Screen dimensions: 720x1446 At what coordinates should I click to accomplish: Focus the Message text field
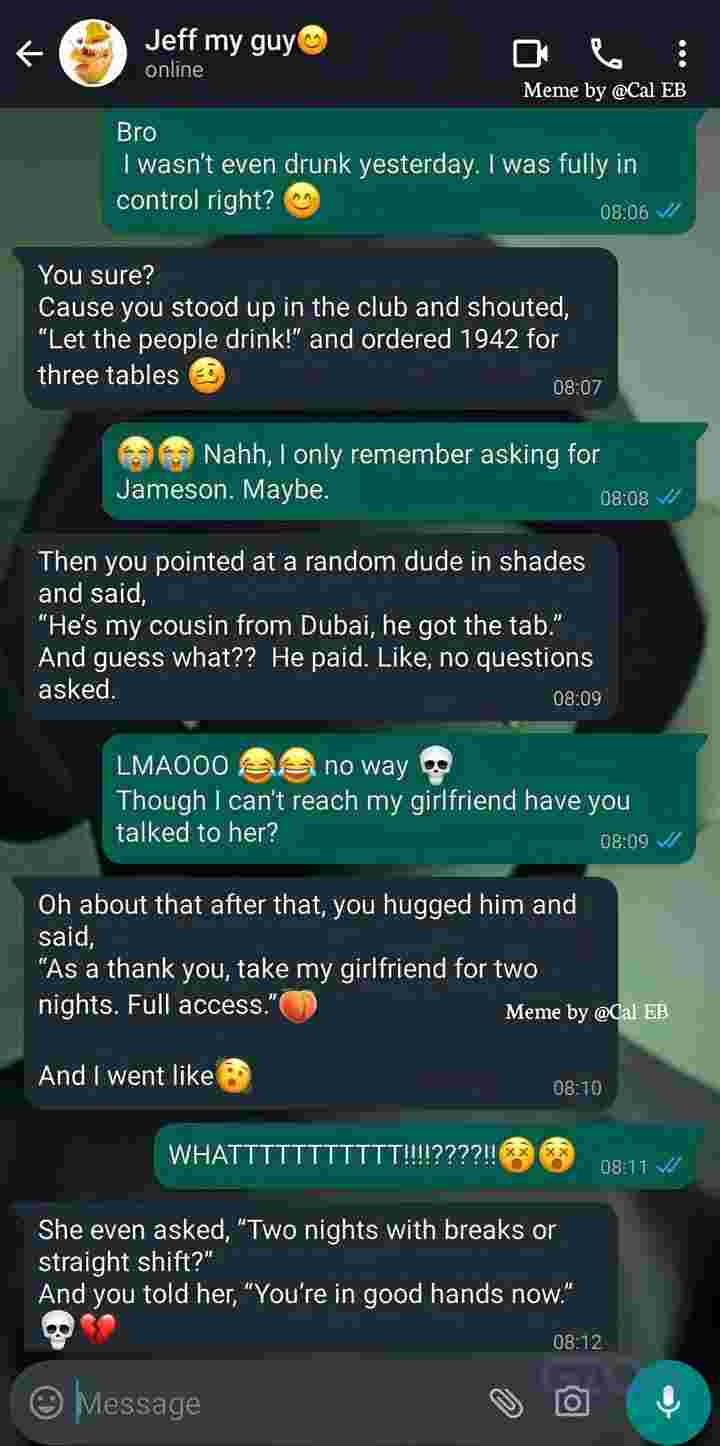click(x=270, y=1403)
